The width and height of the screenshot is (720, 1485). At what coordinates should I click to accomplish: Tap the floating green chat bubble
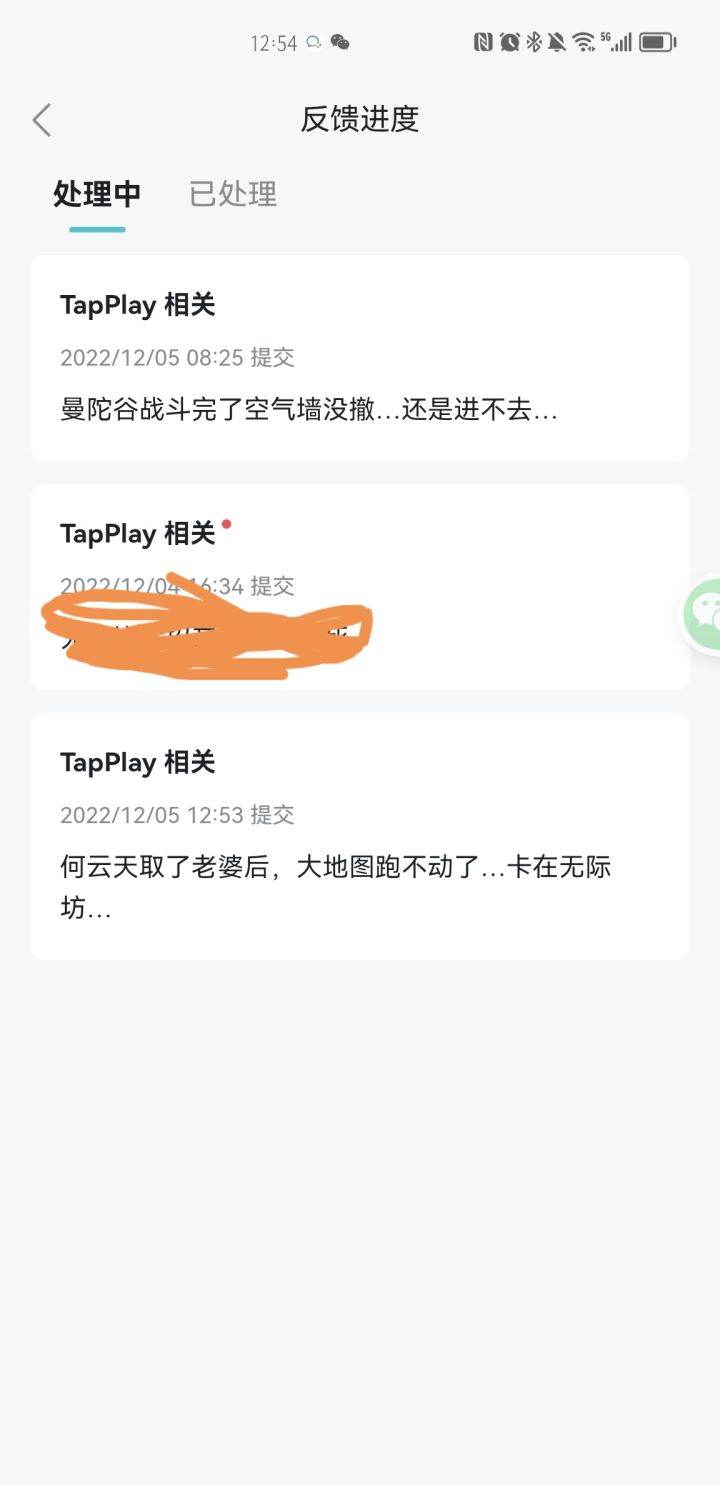(x=703, y=613)
